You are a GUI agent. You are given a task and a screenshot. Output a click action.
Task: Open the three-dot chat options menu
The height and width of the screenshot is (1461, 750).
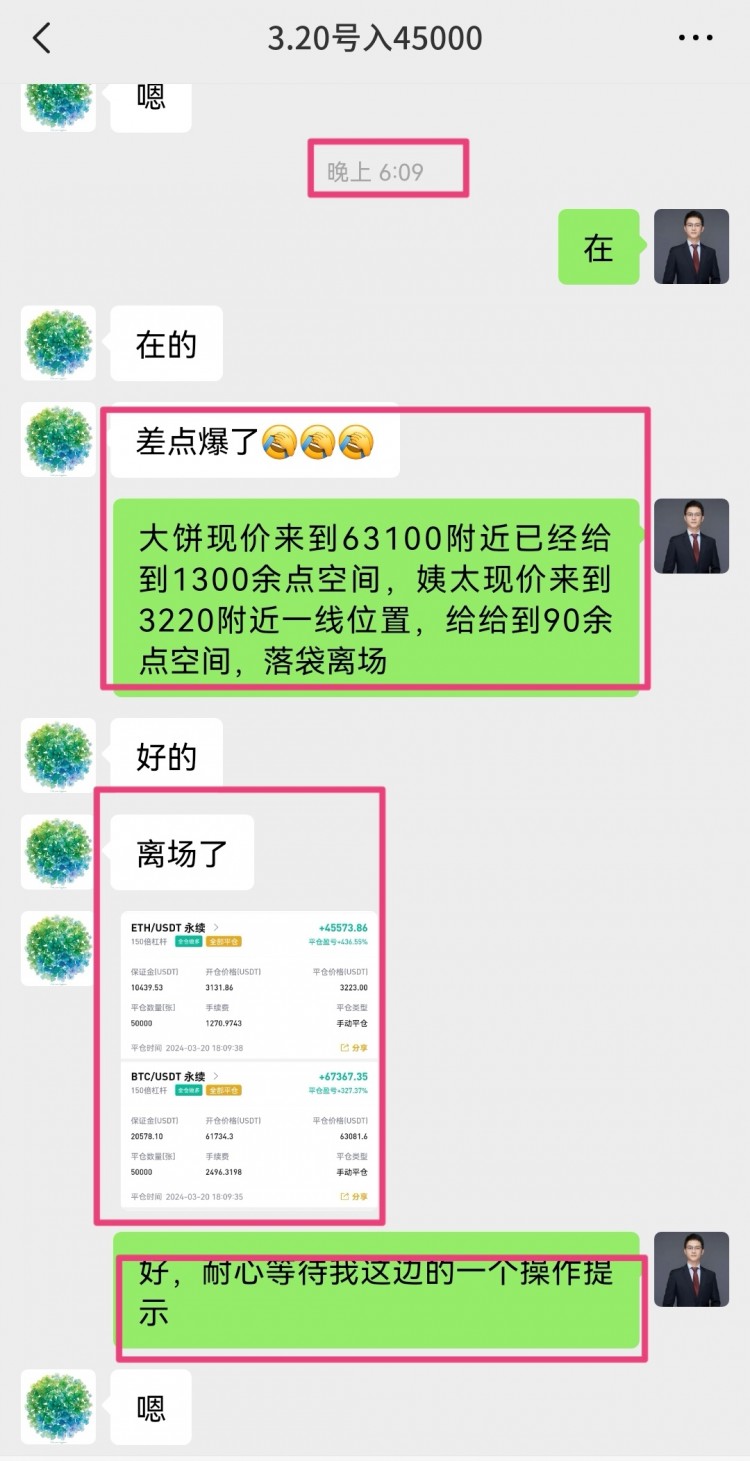click(695, 38)
